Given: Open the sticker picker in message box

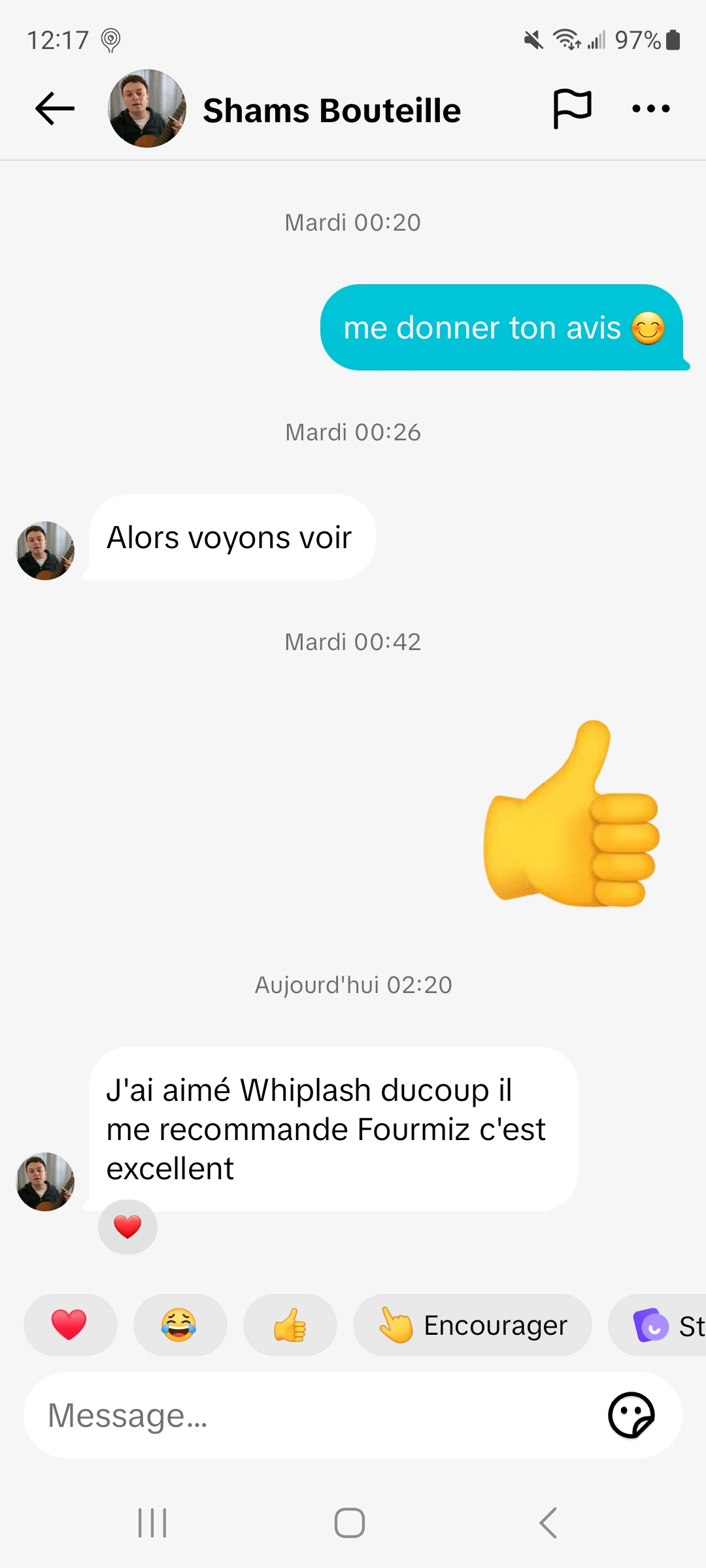Looking at the screenshot, I should (x=631, y=1415).
